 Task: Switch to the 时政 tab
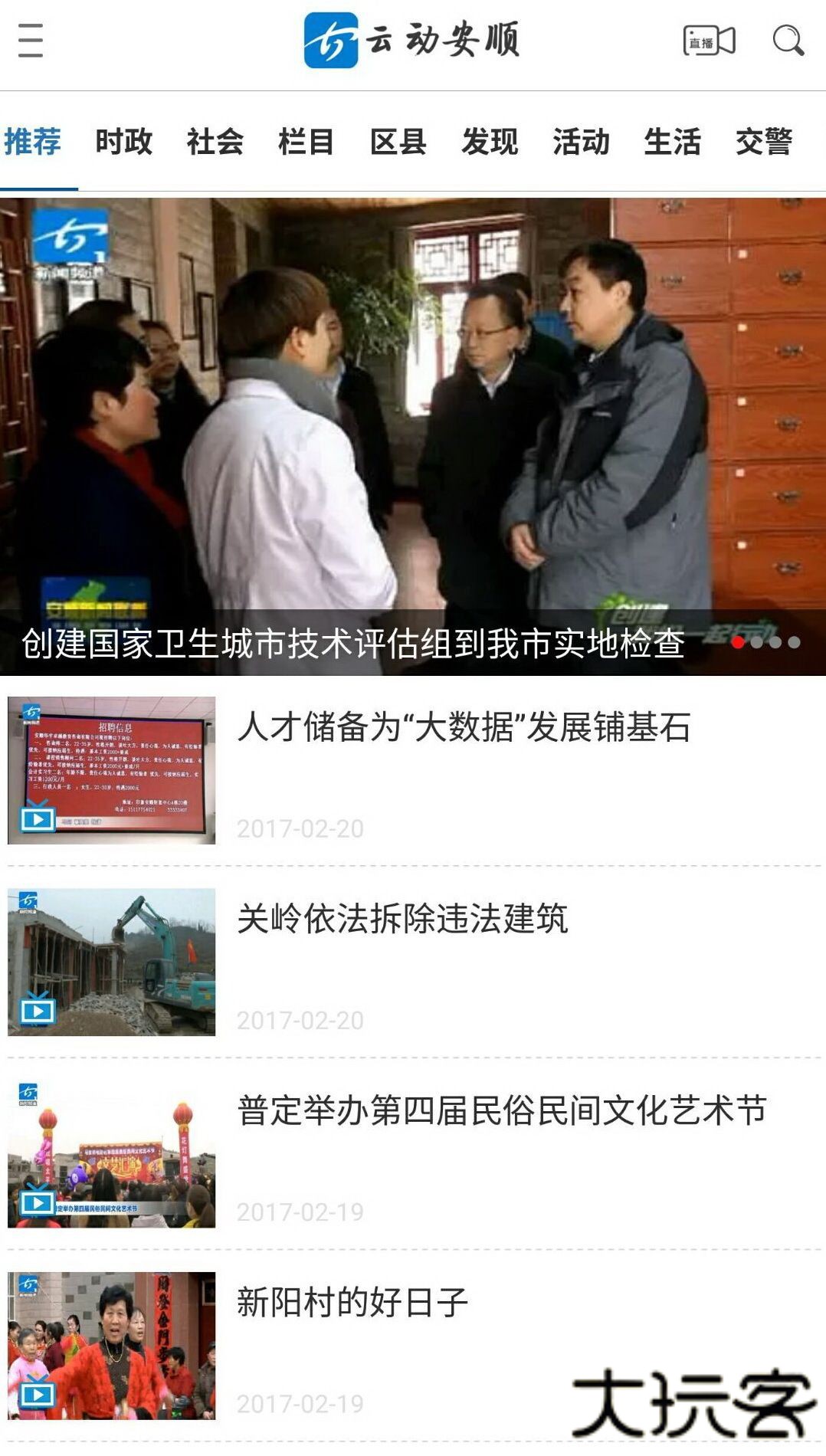click(x=123, y=142)
